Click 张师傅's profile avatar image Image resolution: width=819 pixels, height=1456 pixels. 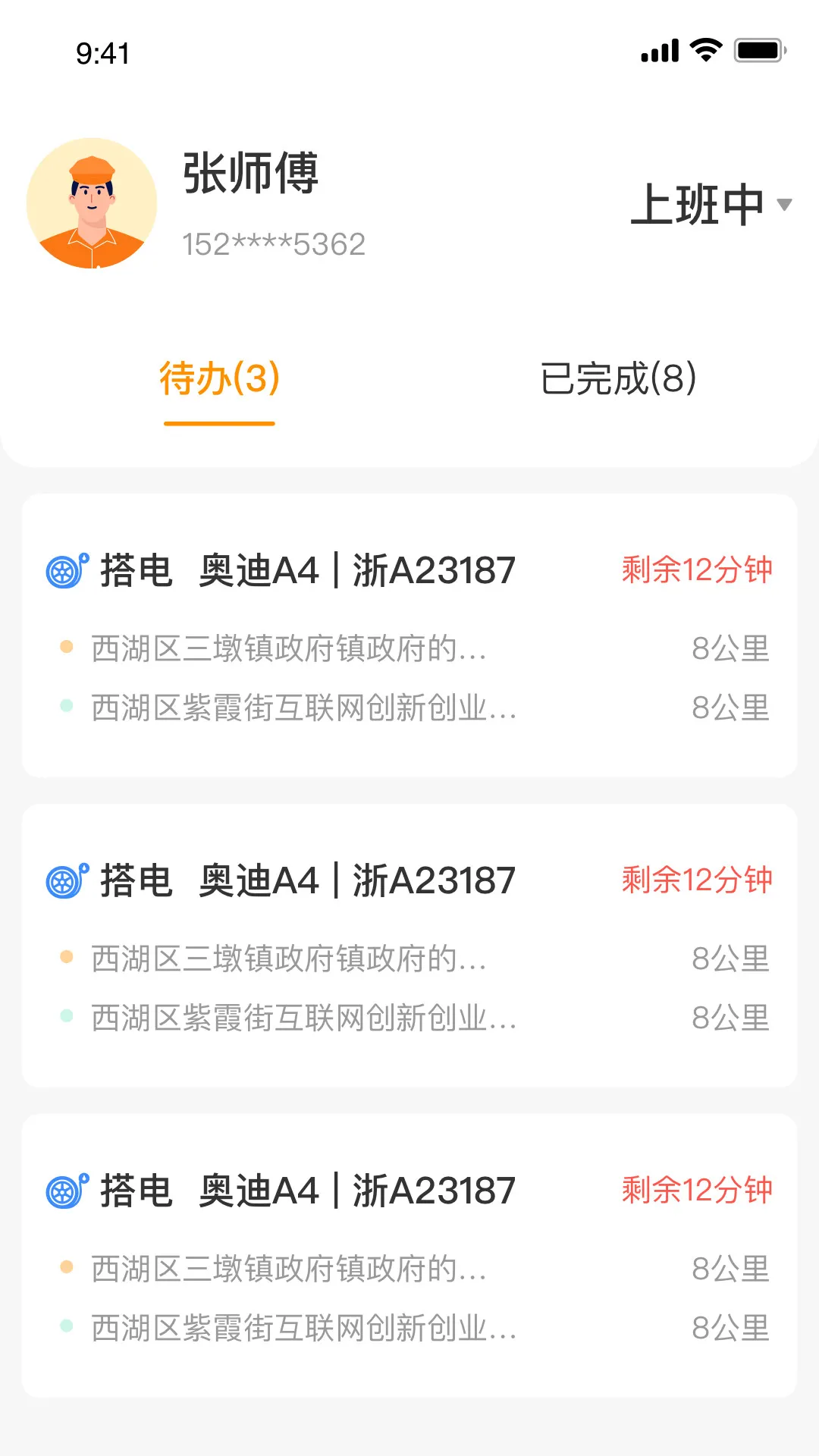[x=93, y=203]
